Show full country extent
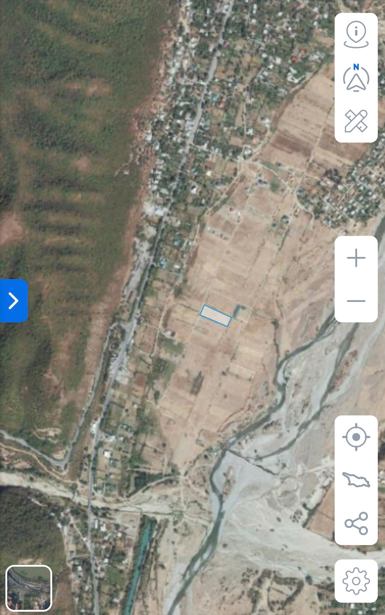Image resolution: width=385 pixels, height=615 pixels. click(356, 480)
